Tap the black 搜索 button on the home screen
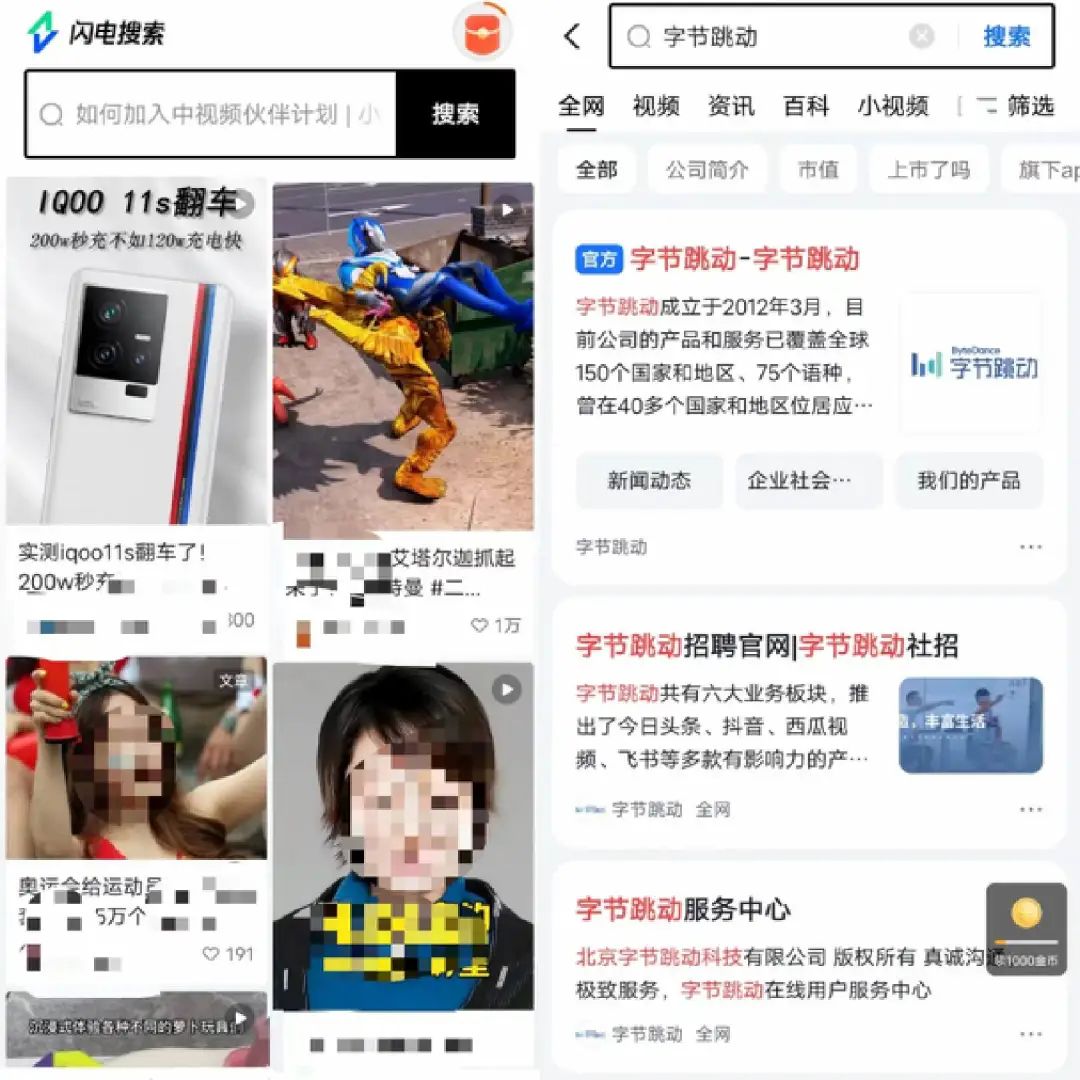The image size is (1080, 1080). [455, 114]
